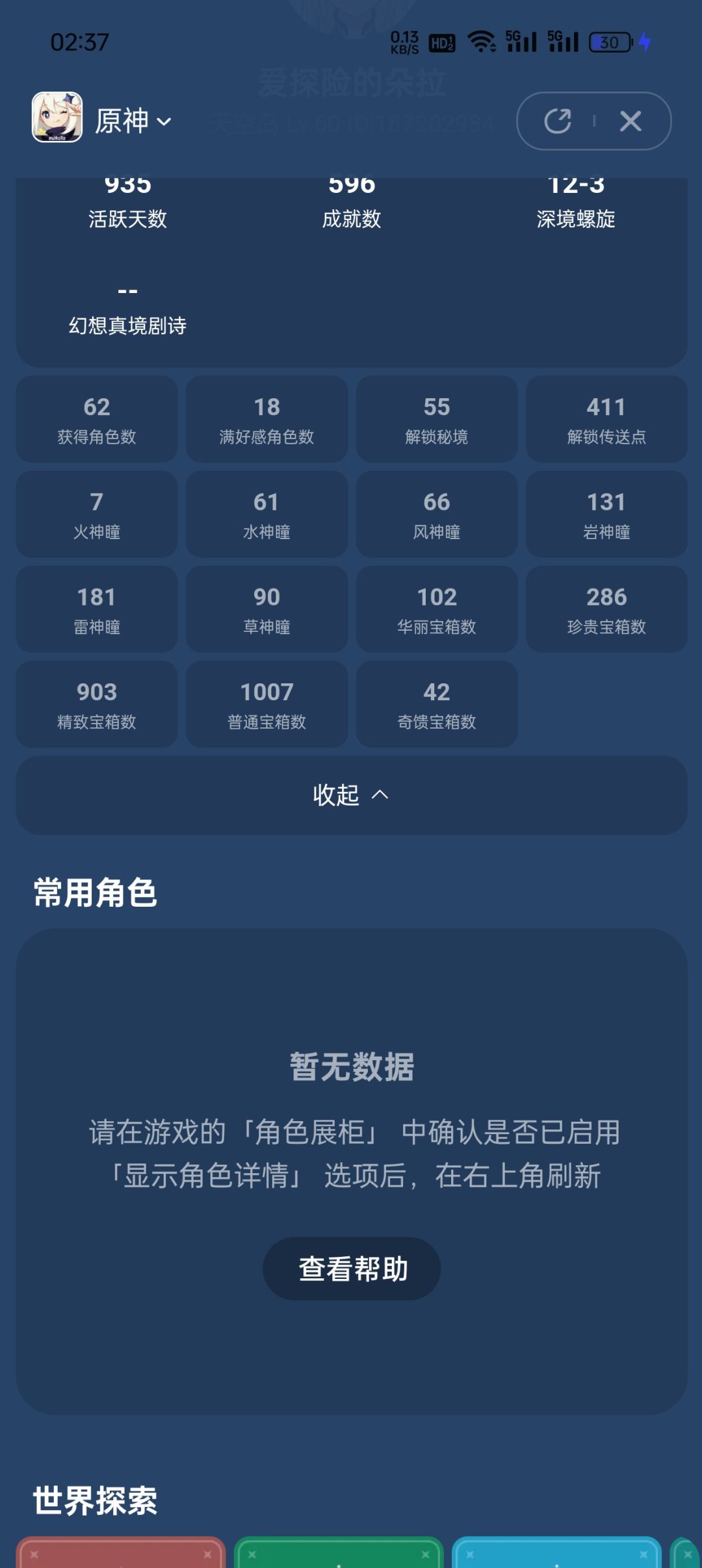Close the mini program with X

coord(630,121)
